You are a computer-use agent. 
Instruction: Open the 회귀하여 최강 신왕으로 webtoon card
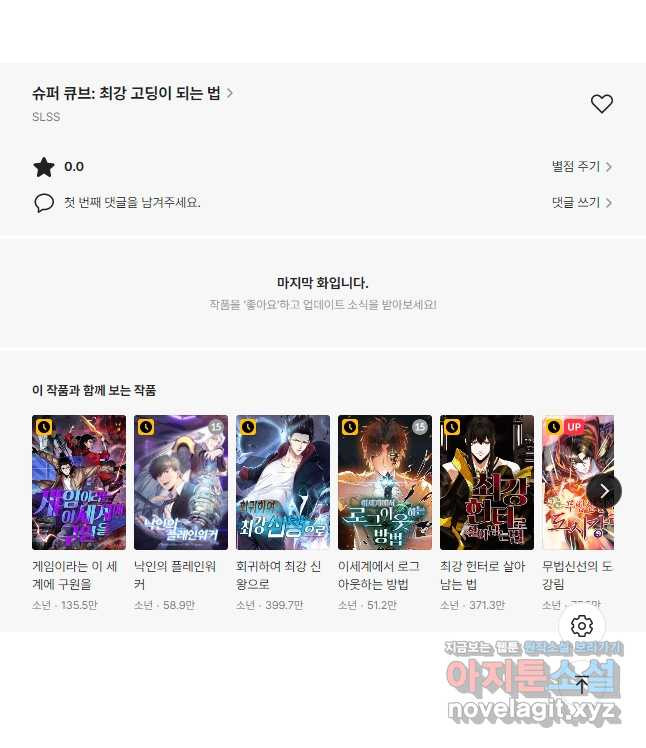(x=283, y=483)
